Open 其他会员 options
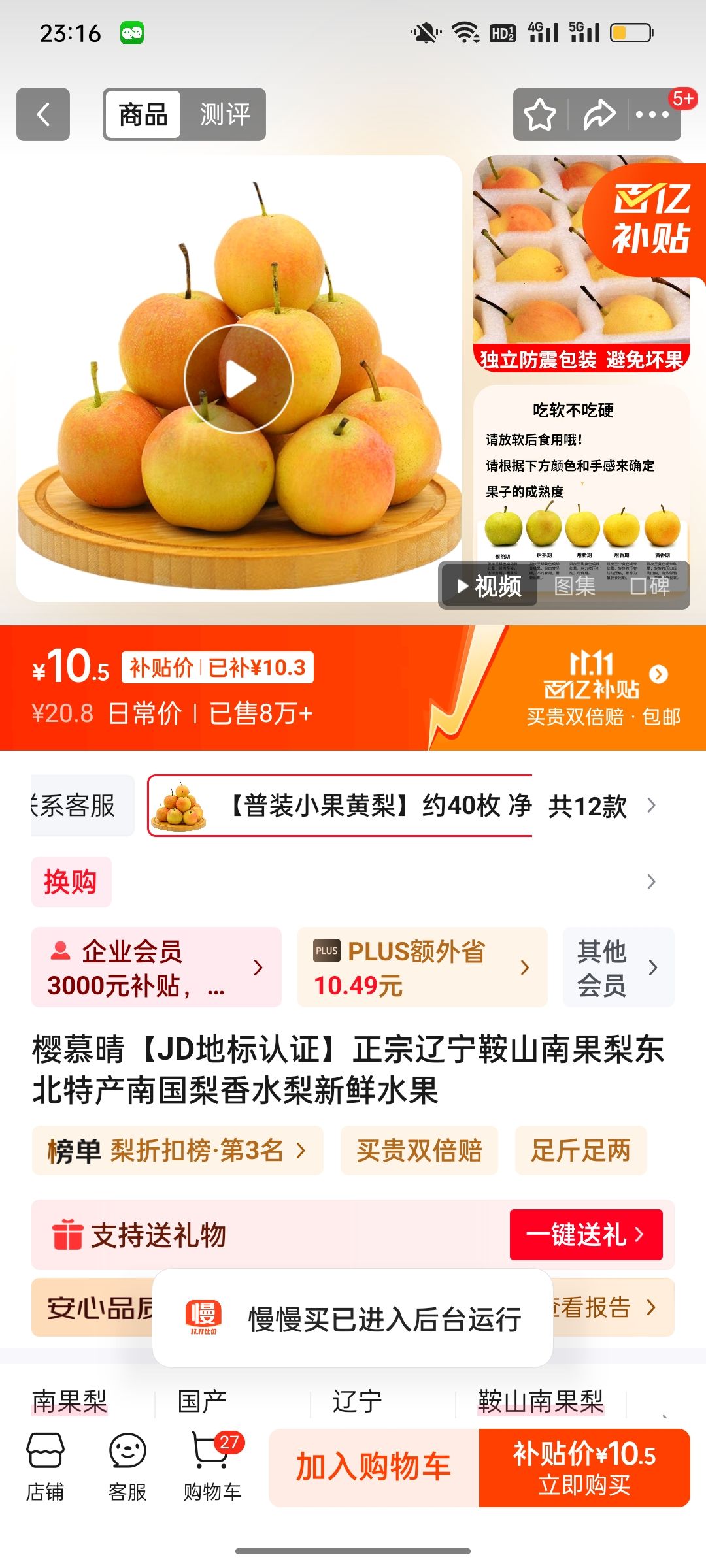 click(618, 968)
